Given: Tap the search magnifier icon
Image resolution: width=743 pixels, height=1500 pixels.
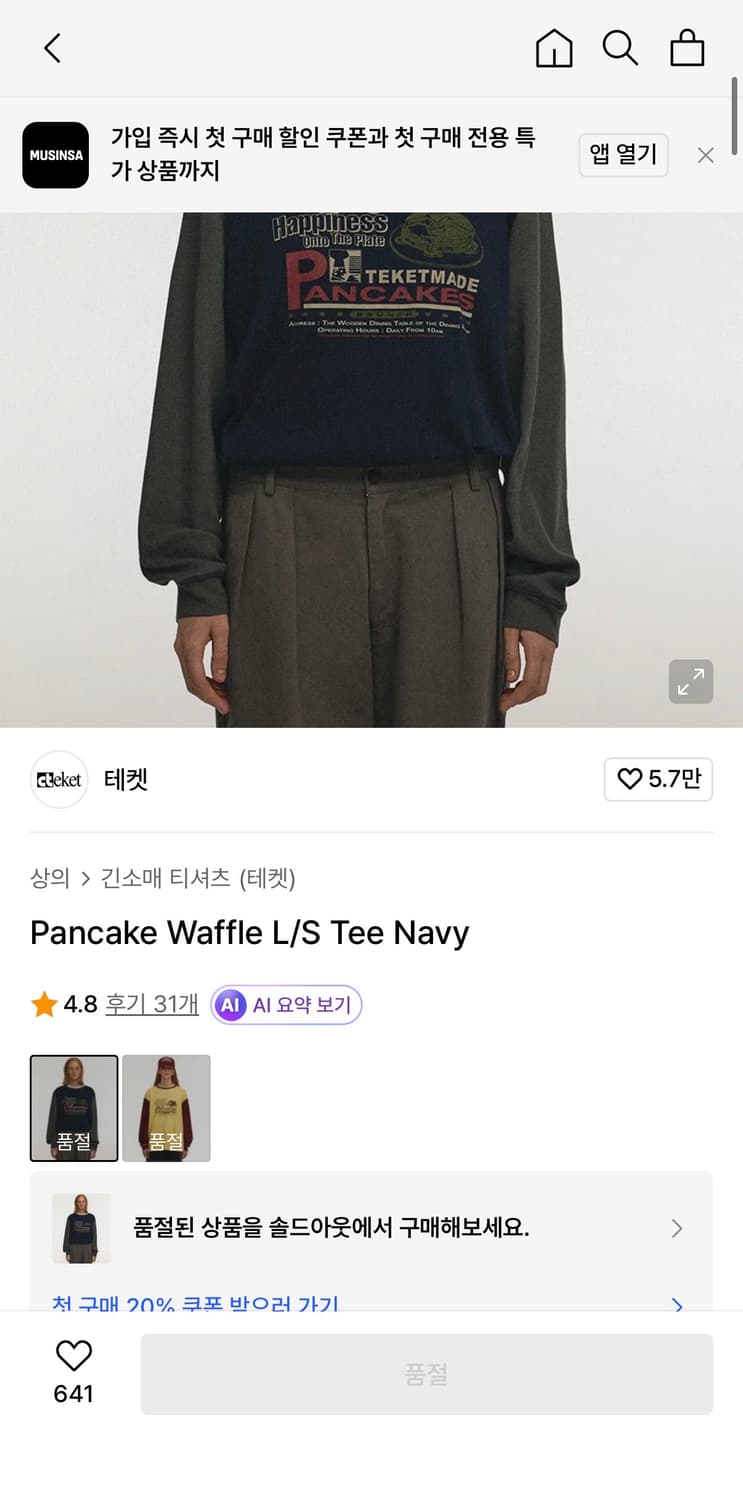Looking at the screenshot, I should pos(621,47).
